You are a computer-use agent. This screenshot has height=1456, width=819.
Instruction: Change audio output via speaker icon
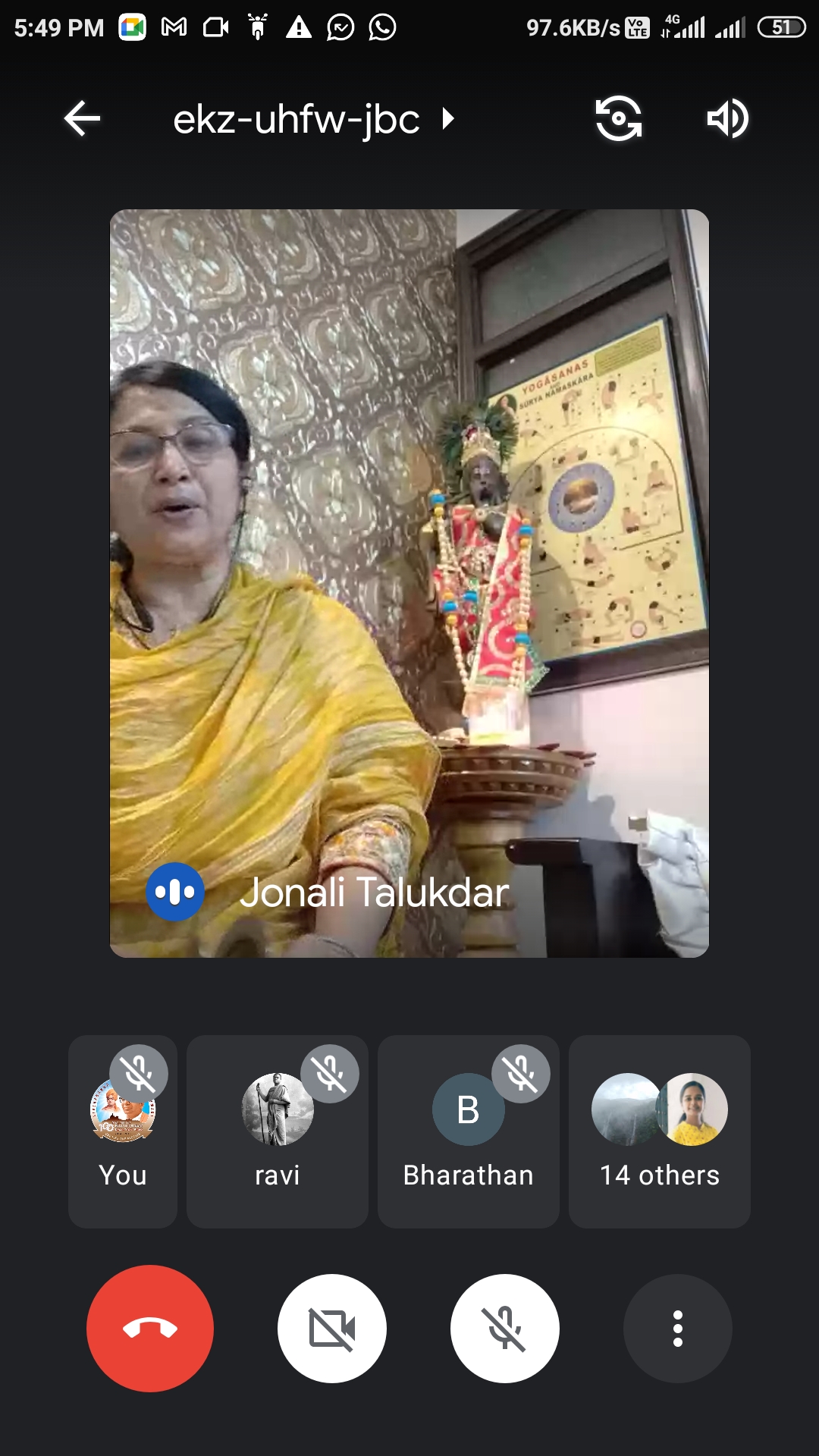(728, 118)
